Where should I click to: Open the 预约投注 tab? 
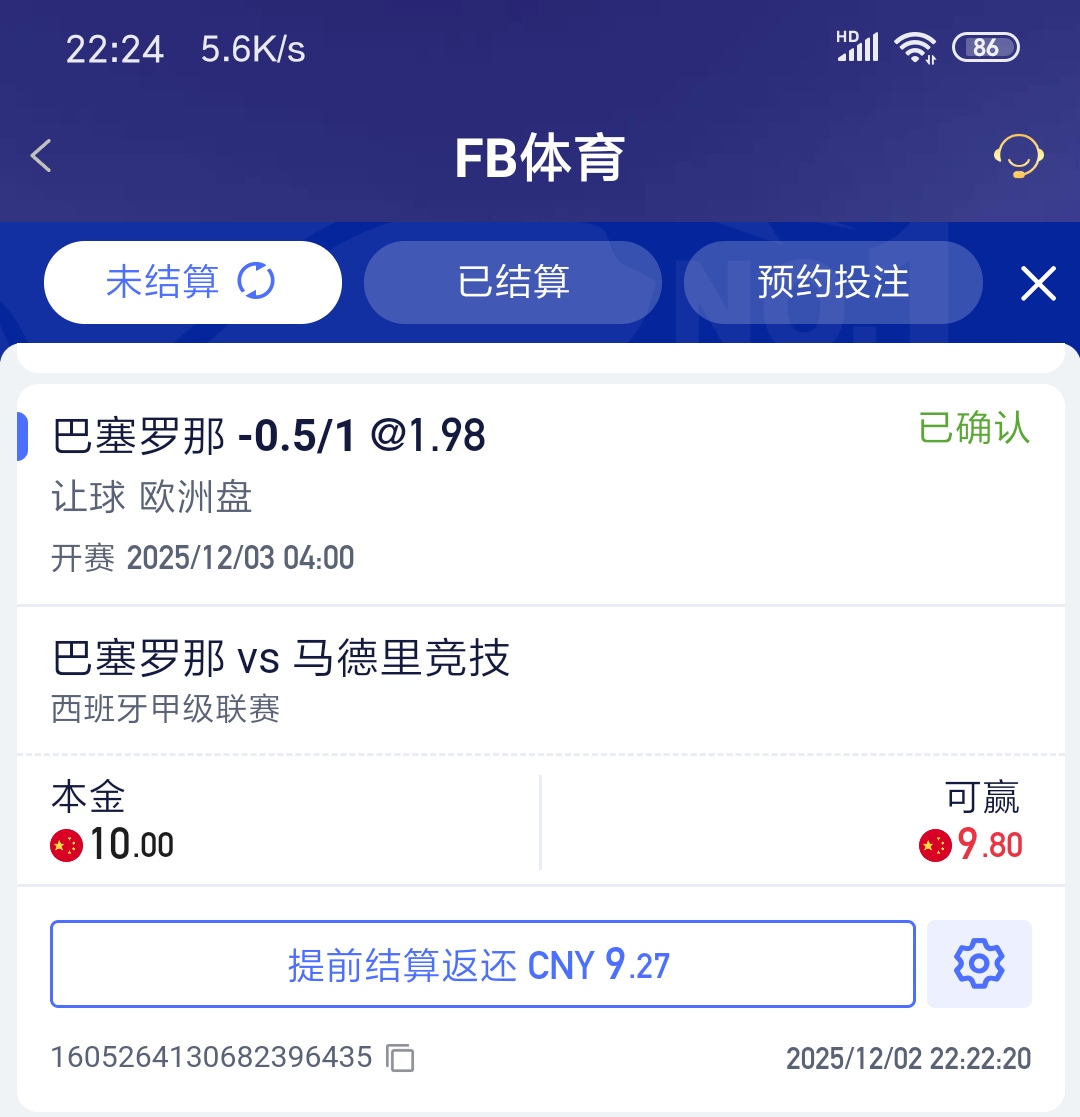click(x=833, y=282)
